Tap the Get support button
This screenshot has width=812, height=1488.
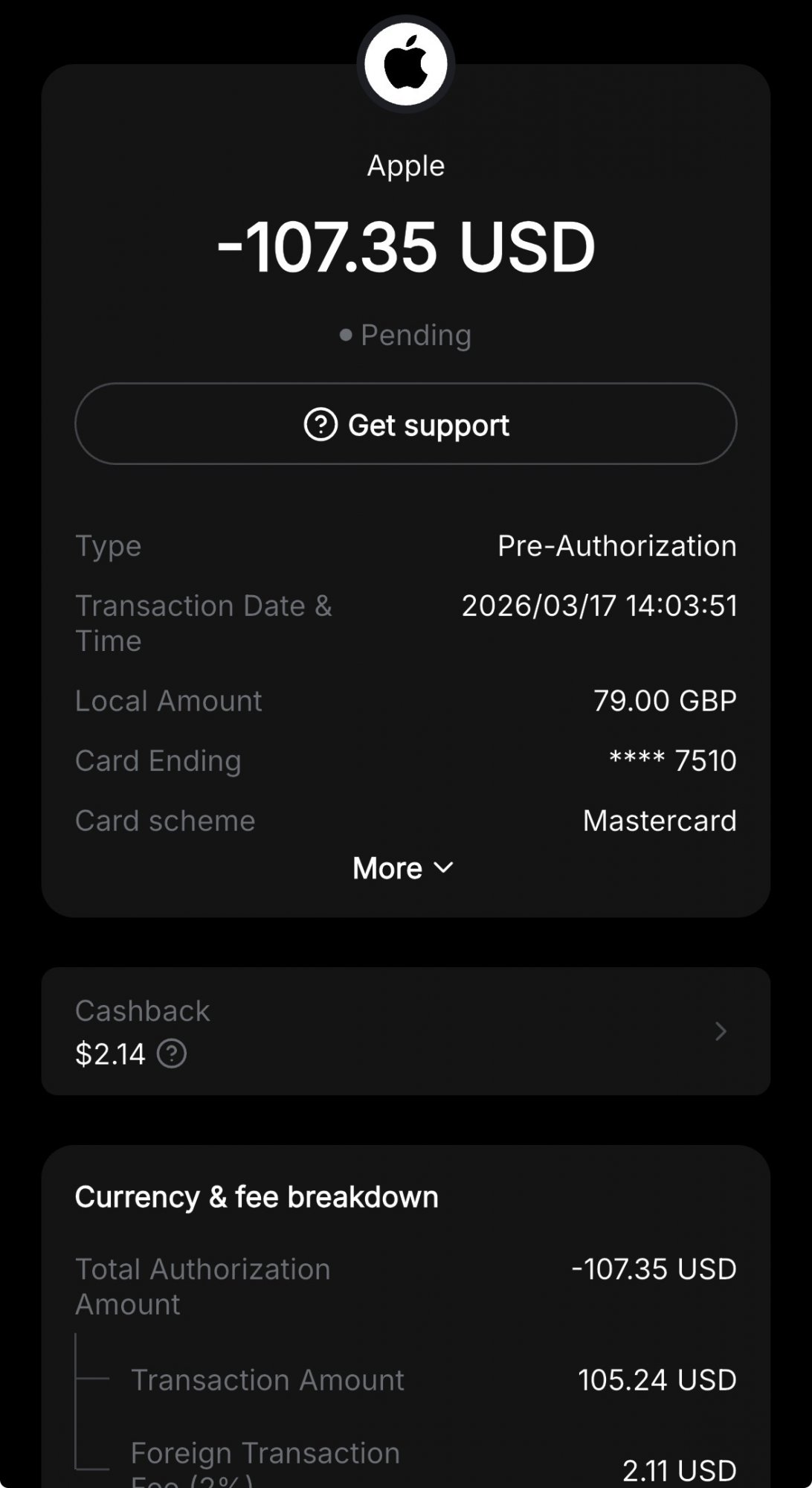click(406, 424)
